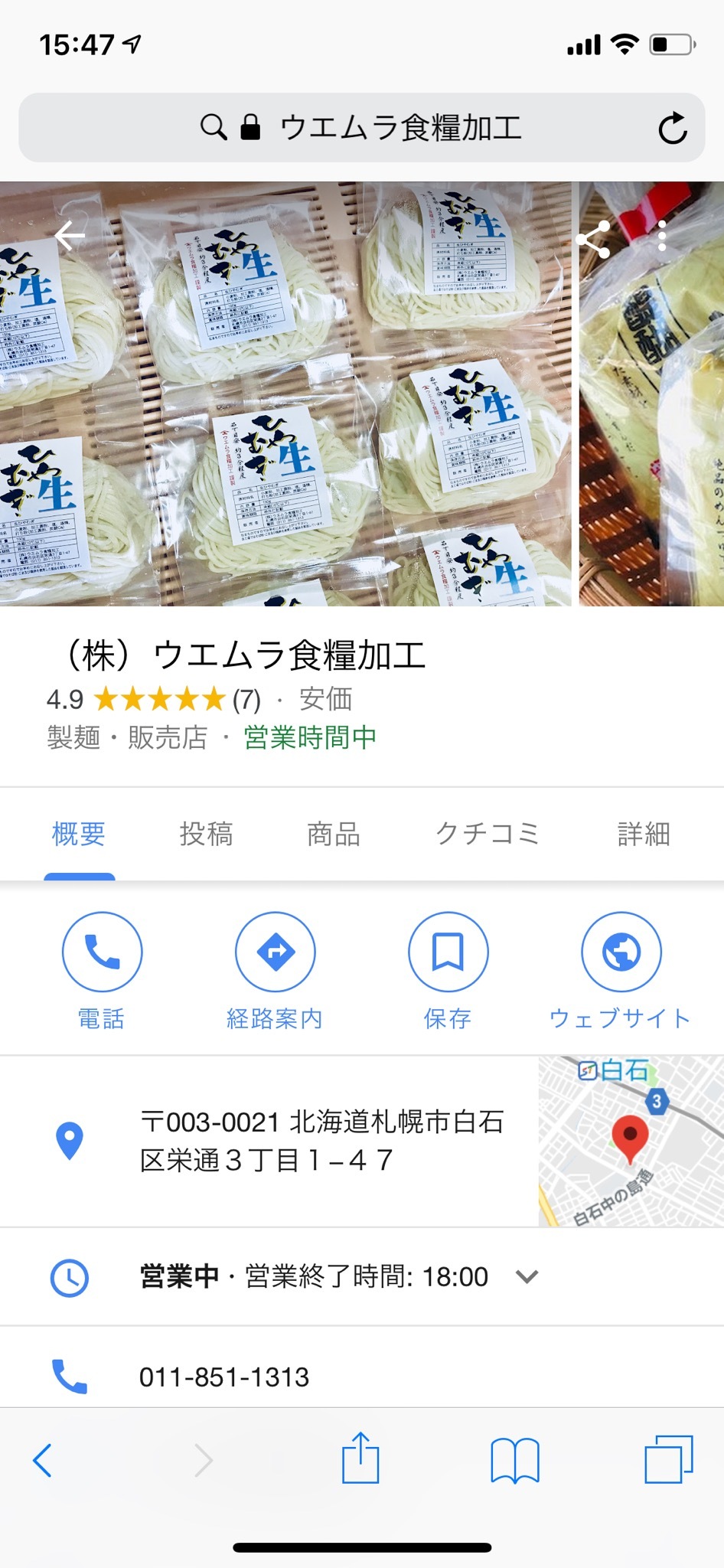Switch to the 投稿 tab
The width and height of the screenshot is (724, 1568).
(x=206, y=834)
